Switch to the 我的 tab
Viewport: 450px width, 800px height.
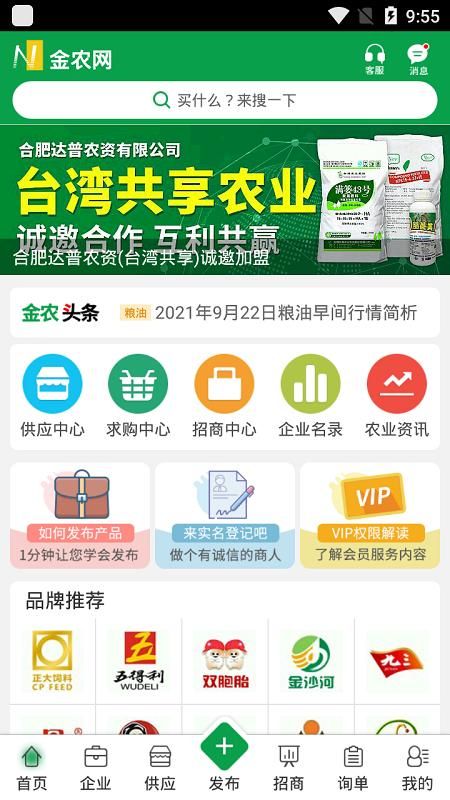(417, 768)
